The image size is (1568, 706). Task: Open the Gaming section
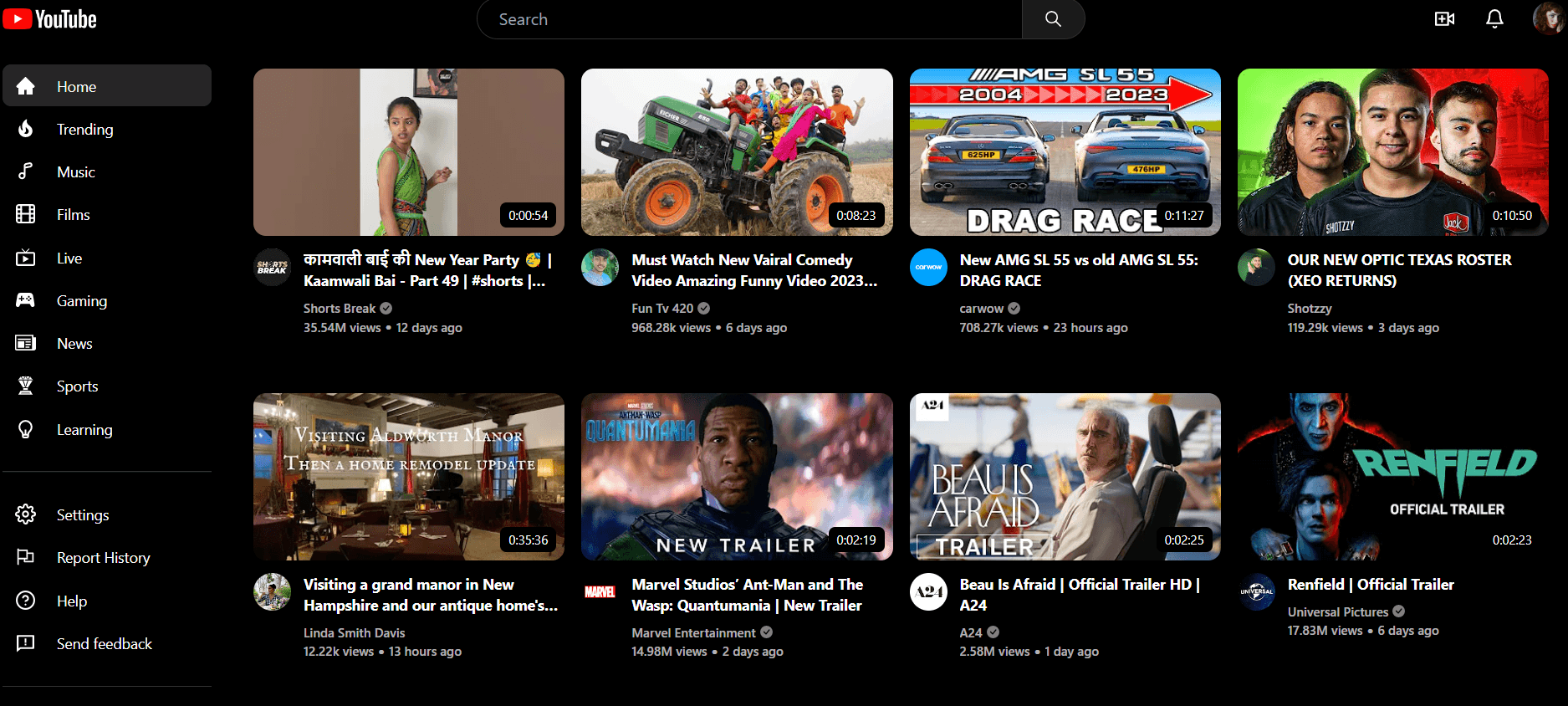(81, 301)
